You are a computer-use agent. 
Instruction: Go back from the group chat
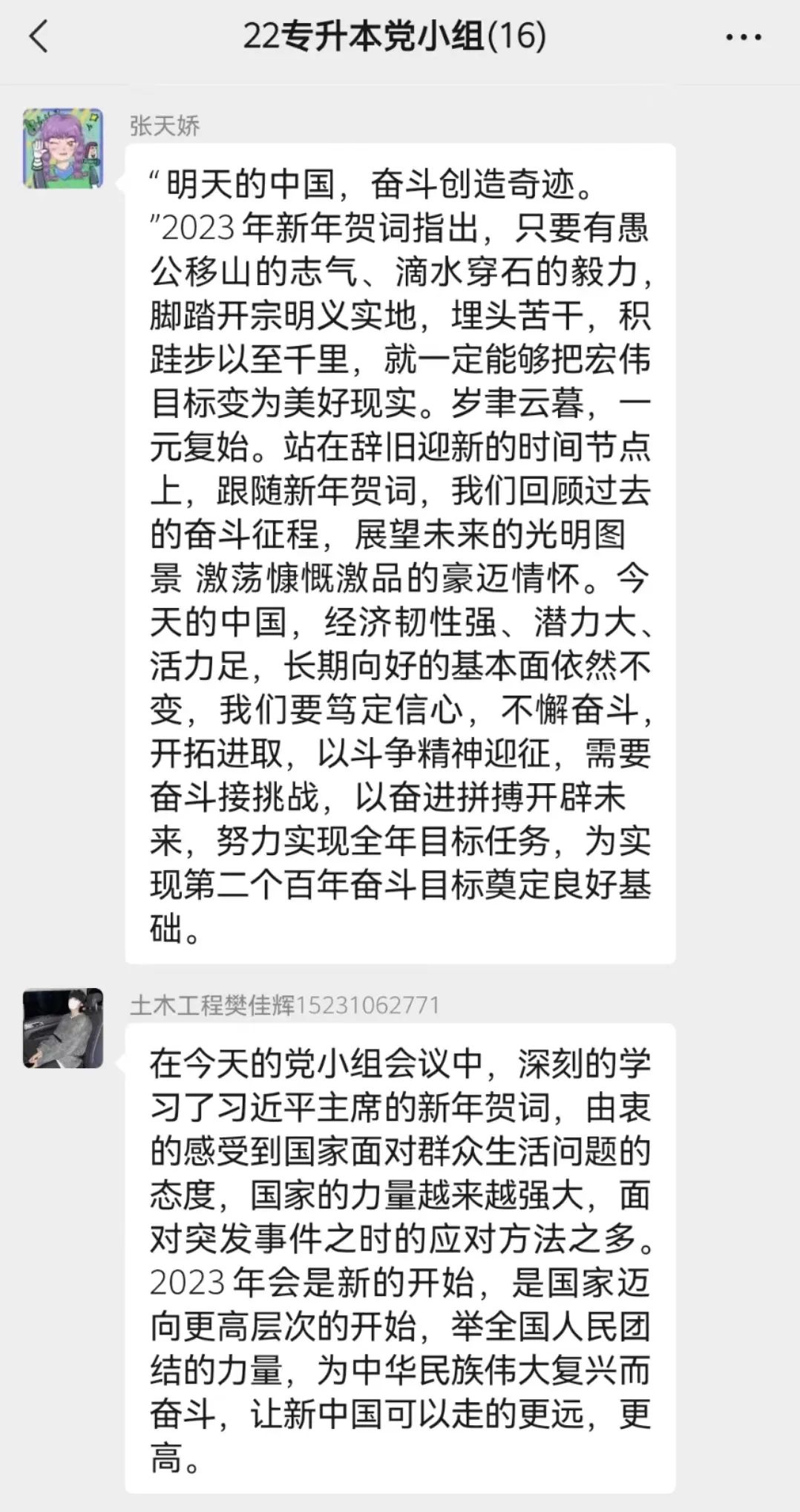[39, 36]
